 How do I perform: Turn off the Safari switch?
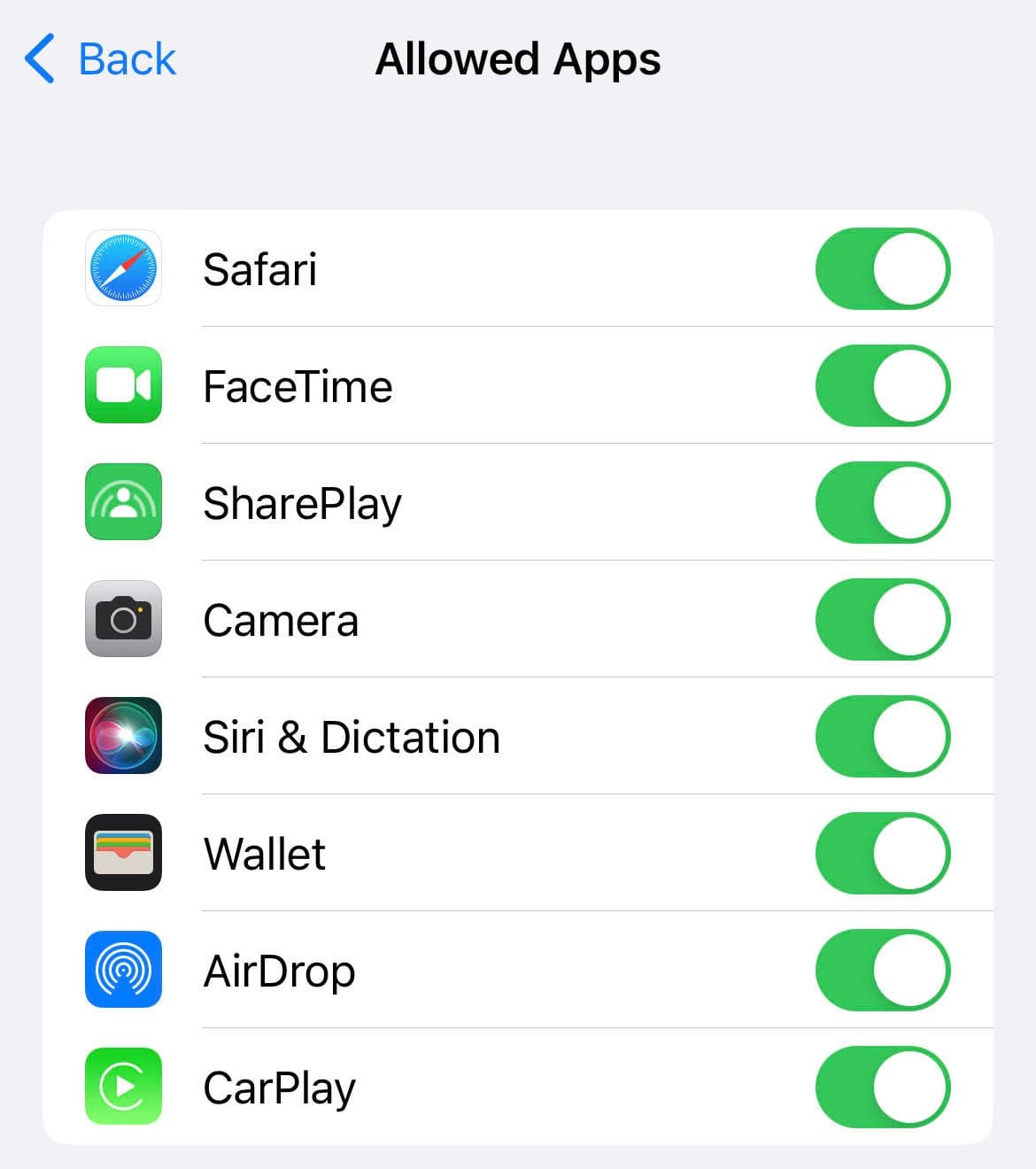[882, 269]
